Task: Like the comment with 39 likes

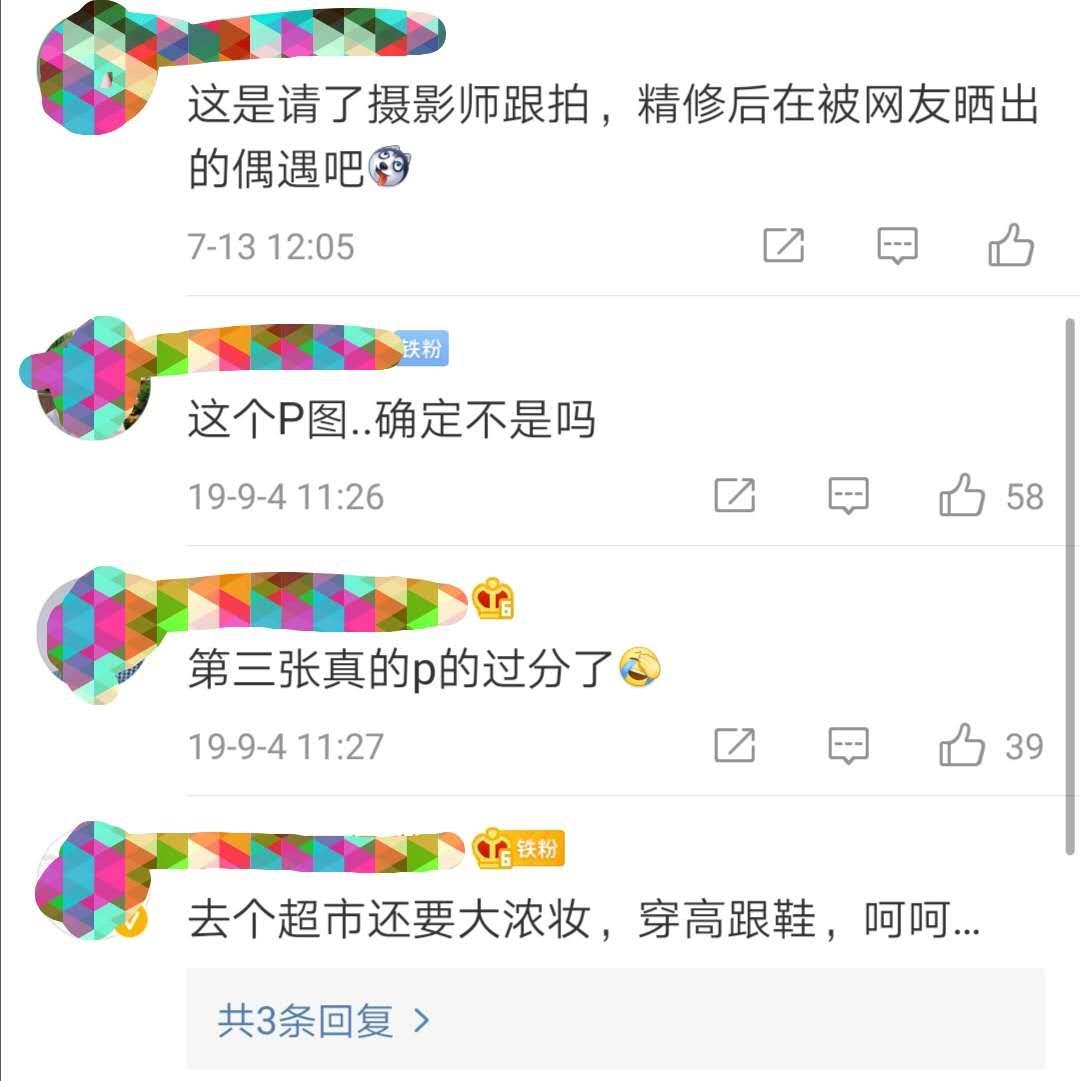Action: (962, 746)
